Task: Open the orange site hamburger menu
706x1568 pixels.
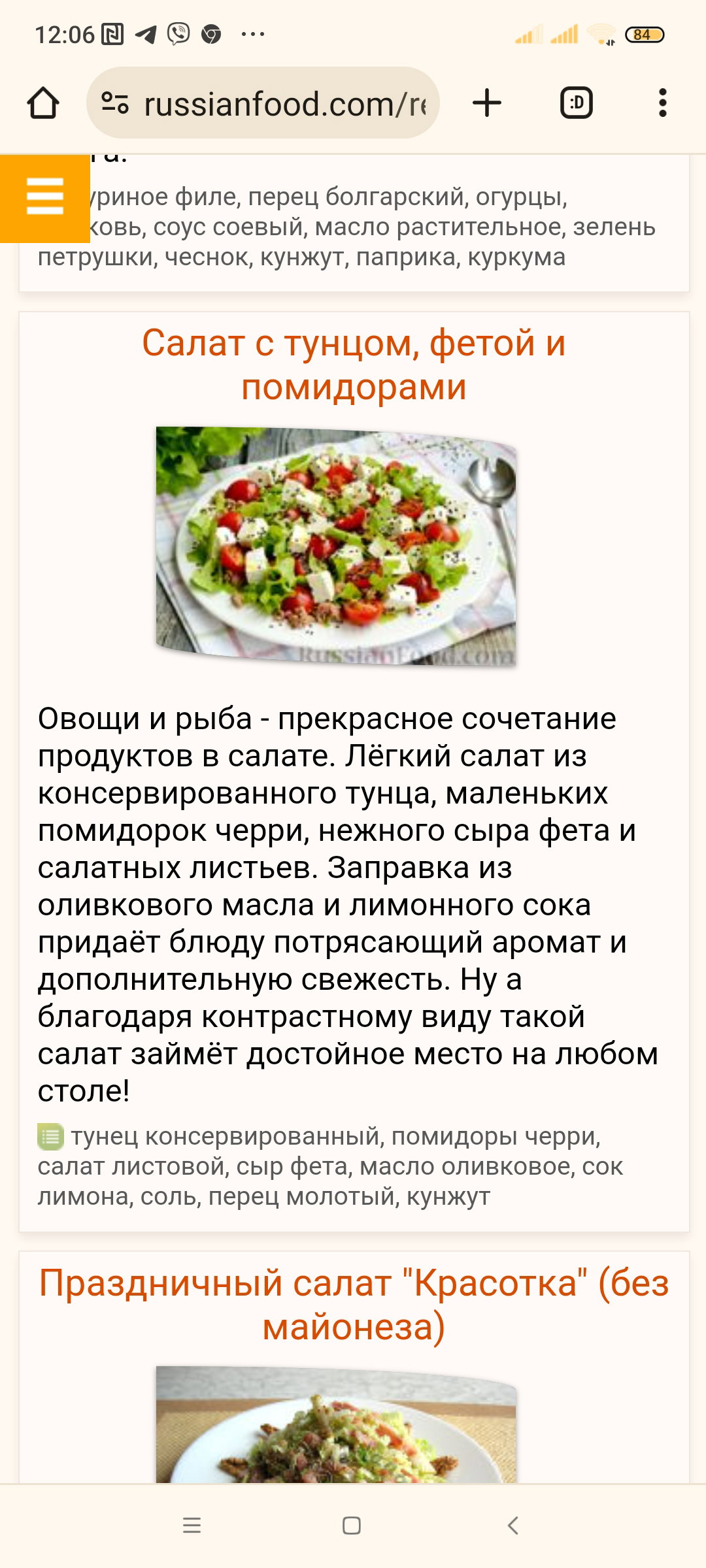Action: tap(44, 199)
